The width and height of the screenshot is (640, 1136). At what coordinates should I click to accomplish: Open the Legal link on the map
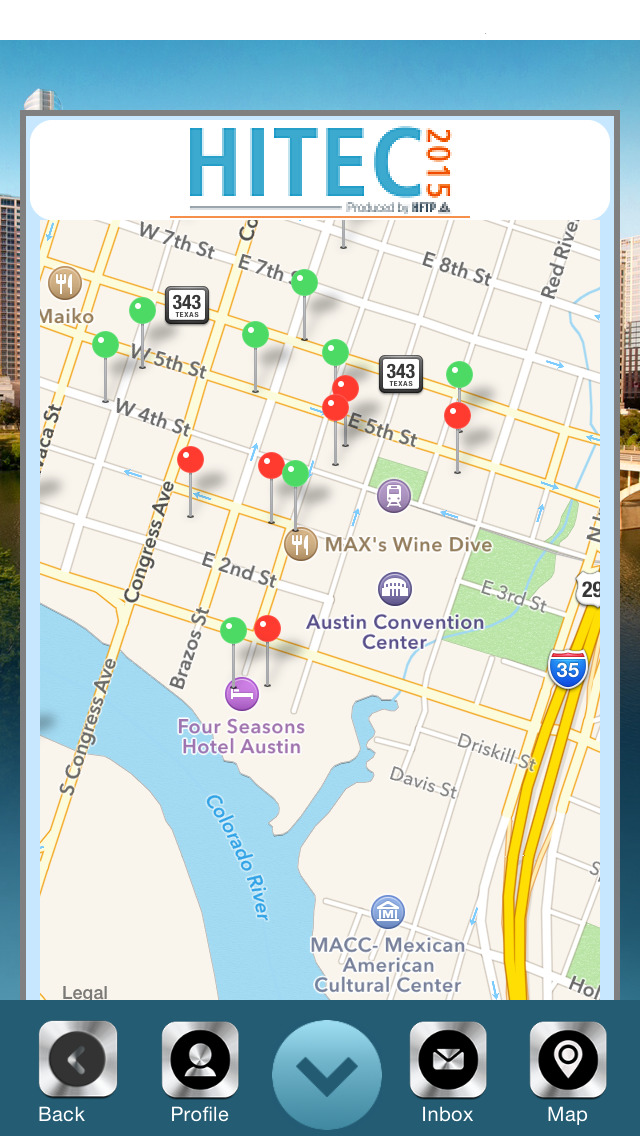coord(85,993)
